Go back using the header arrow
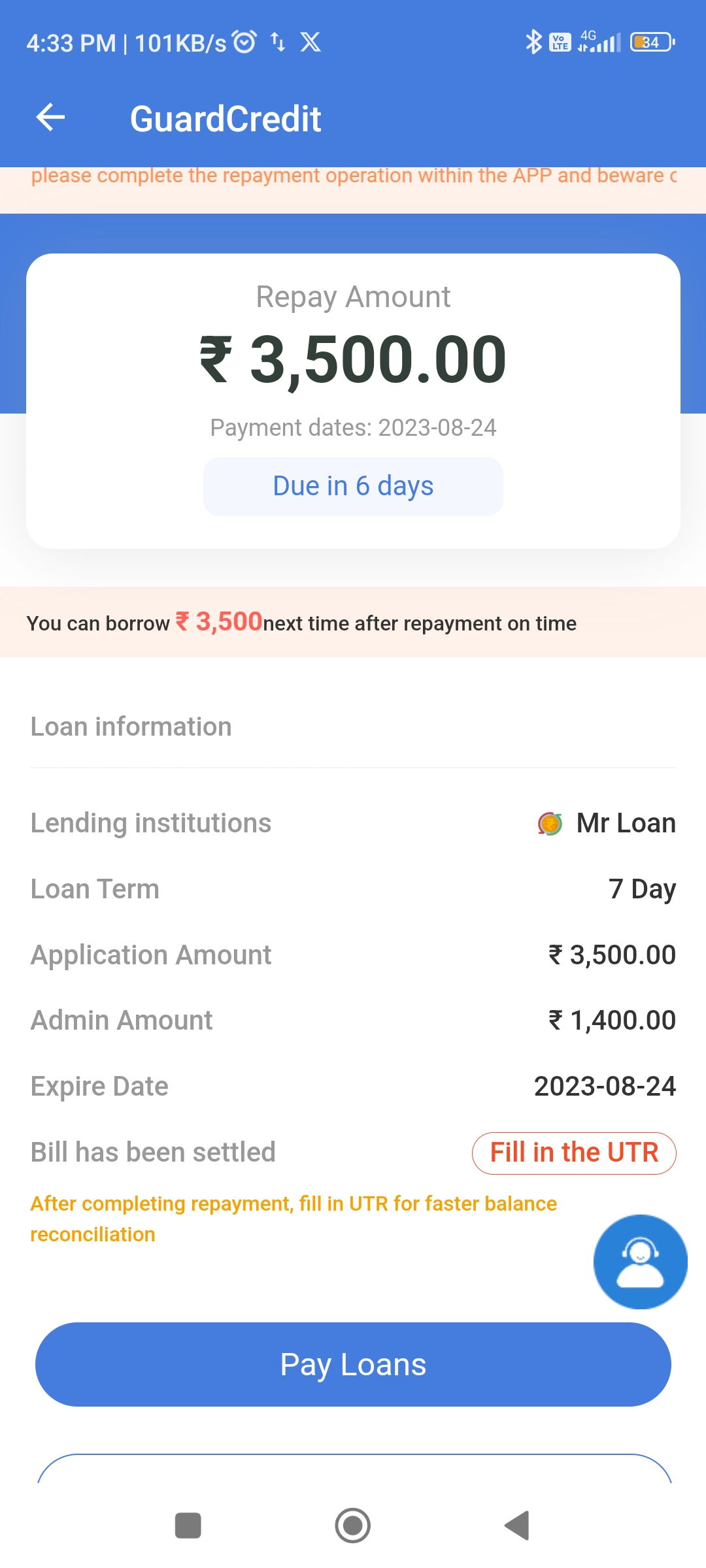 [x=50, y=118]
